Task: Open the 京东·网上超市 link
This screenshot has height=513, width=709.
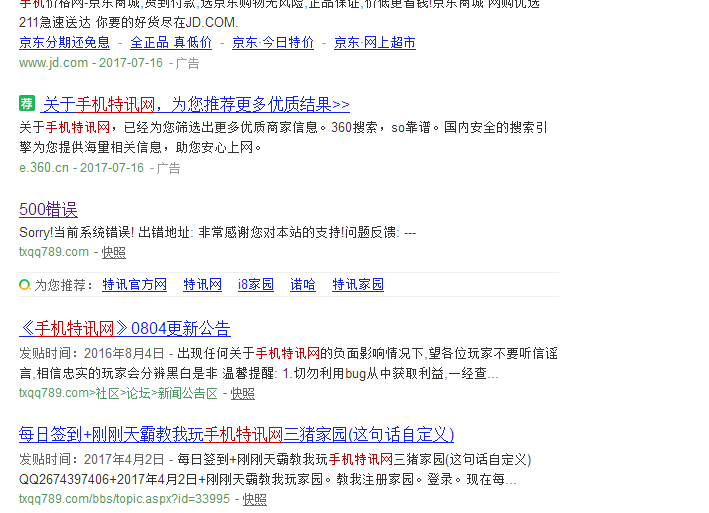Action: click(x=374, y=43)
